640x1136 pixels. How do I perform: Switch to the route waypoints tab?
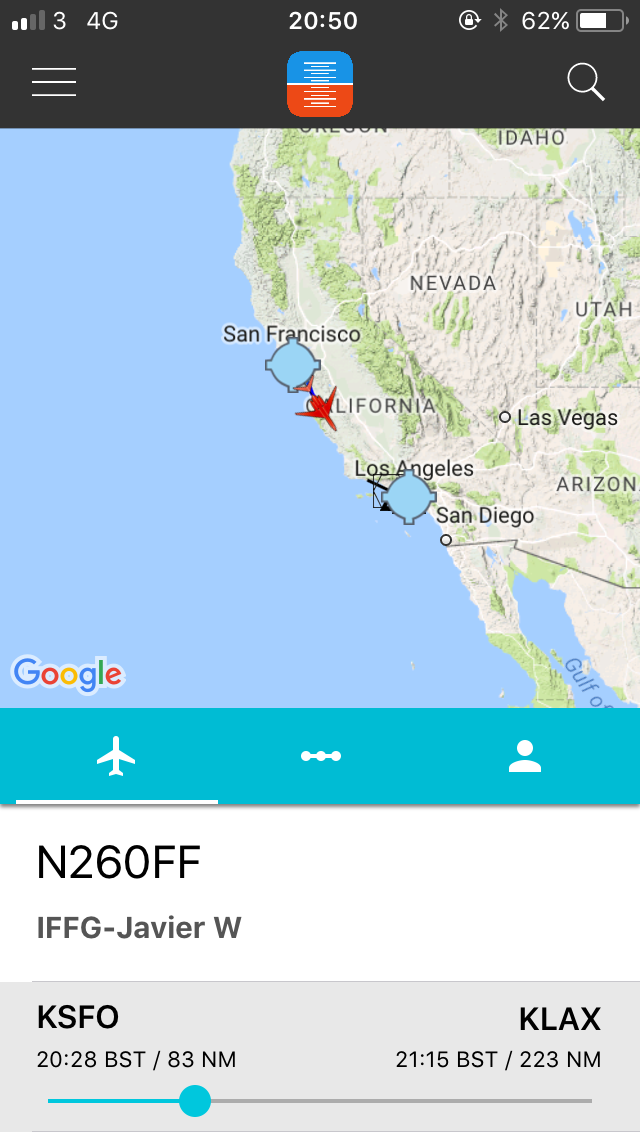[x=321, y=756]
